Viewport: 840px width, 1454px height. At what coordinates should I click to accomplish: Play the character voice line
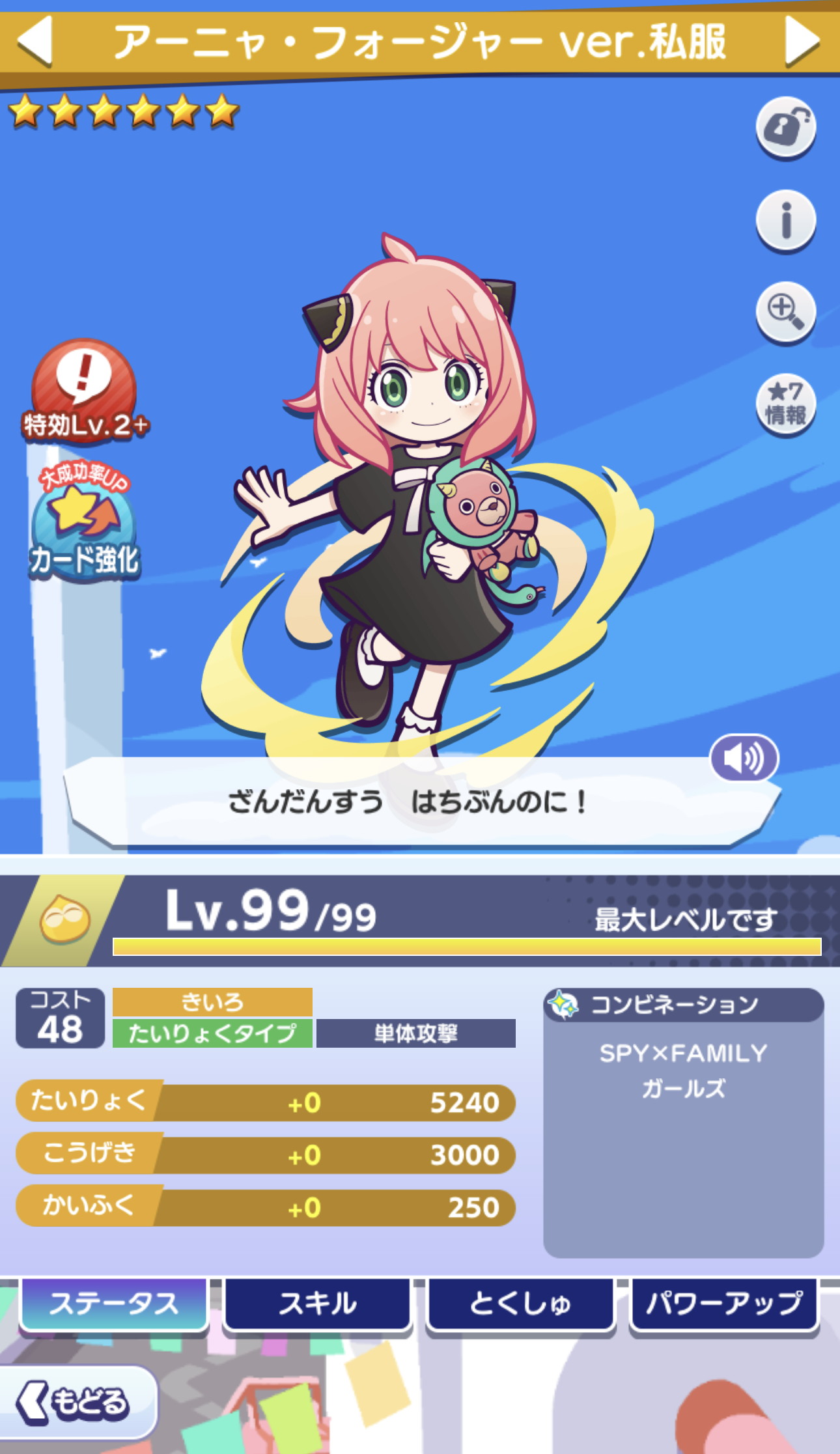(x=744, y=758)
